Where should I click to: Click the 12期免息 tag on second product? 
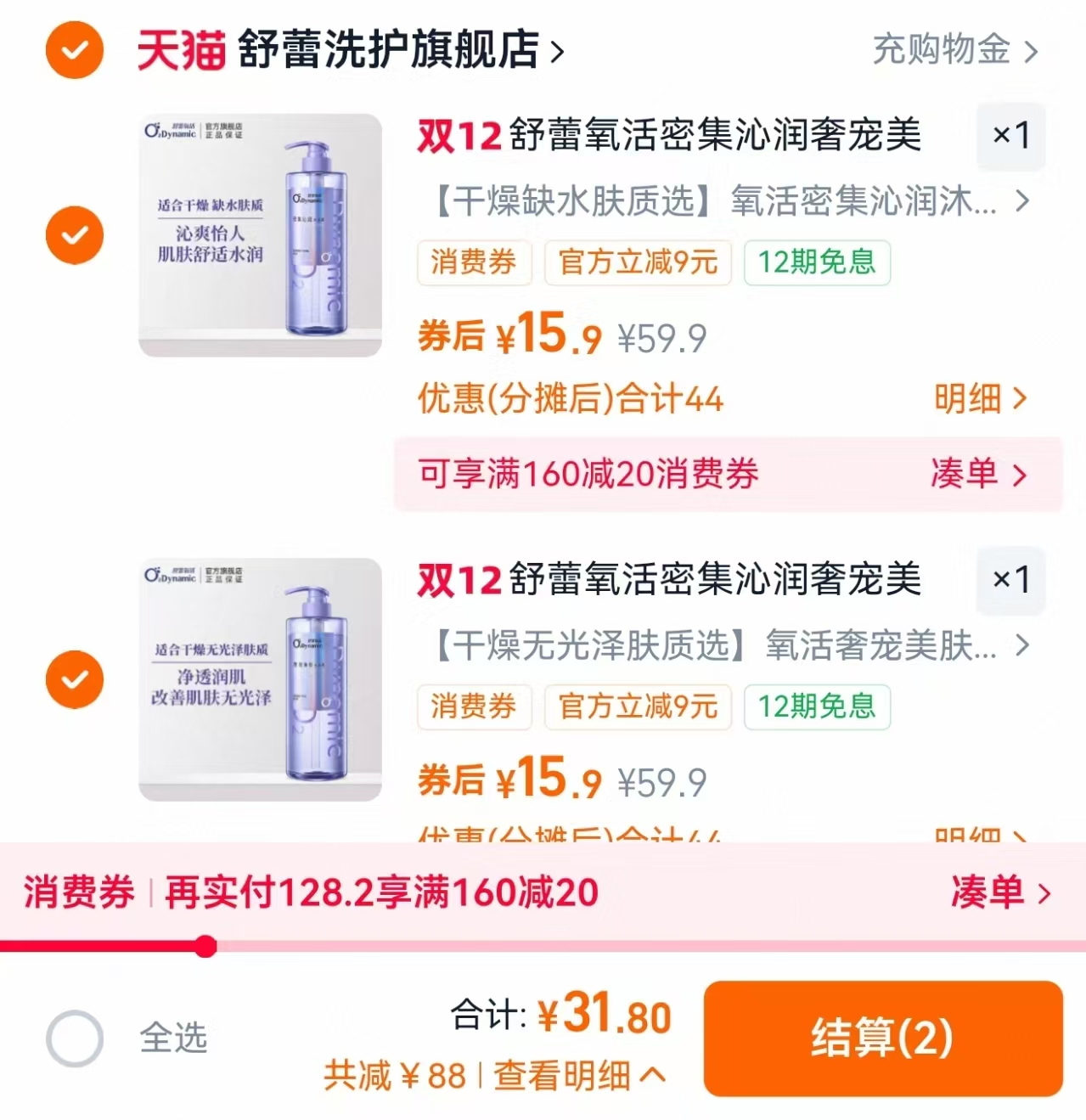click(816, 707)
